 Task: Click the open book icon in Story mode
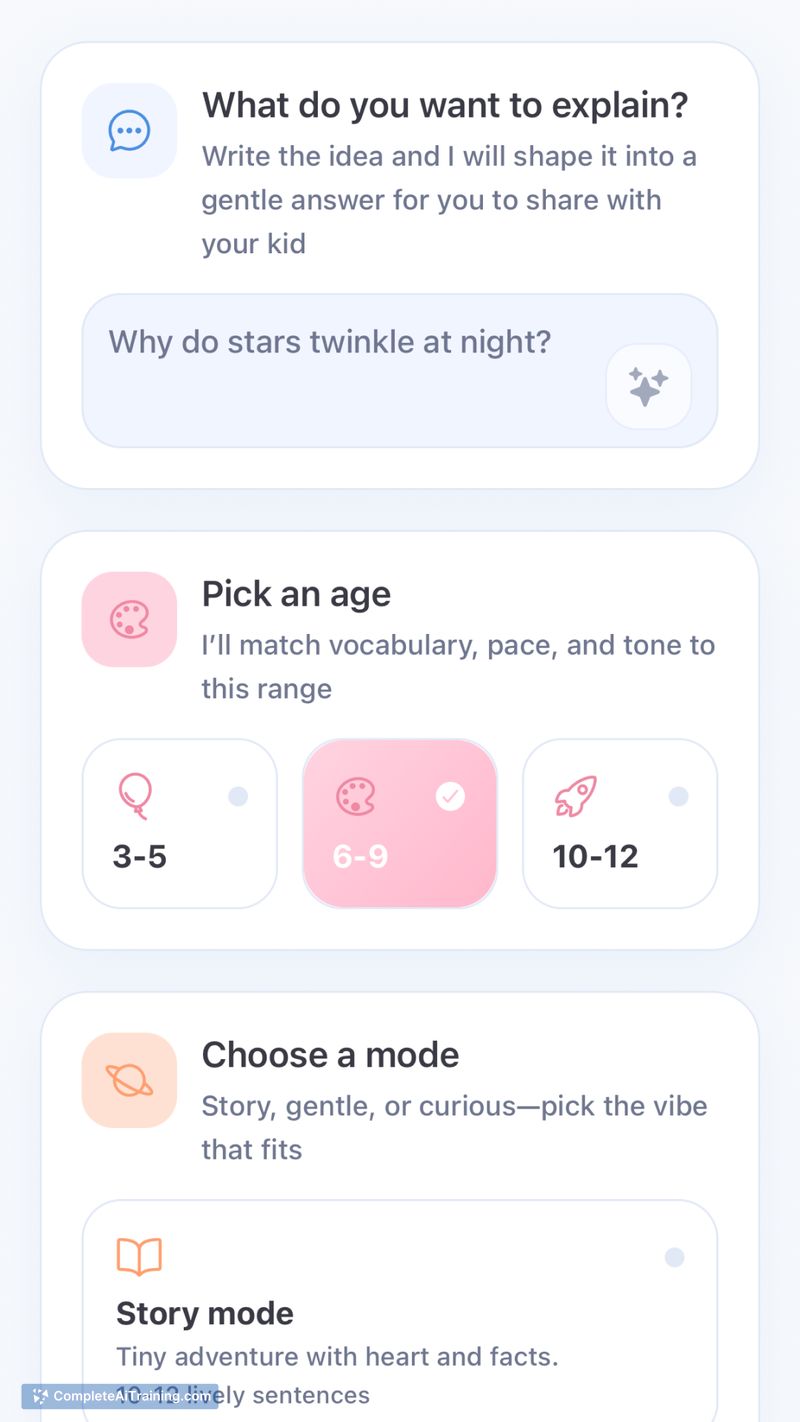139,1257
